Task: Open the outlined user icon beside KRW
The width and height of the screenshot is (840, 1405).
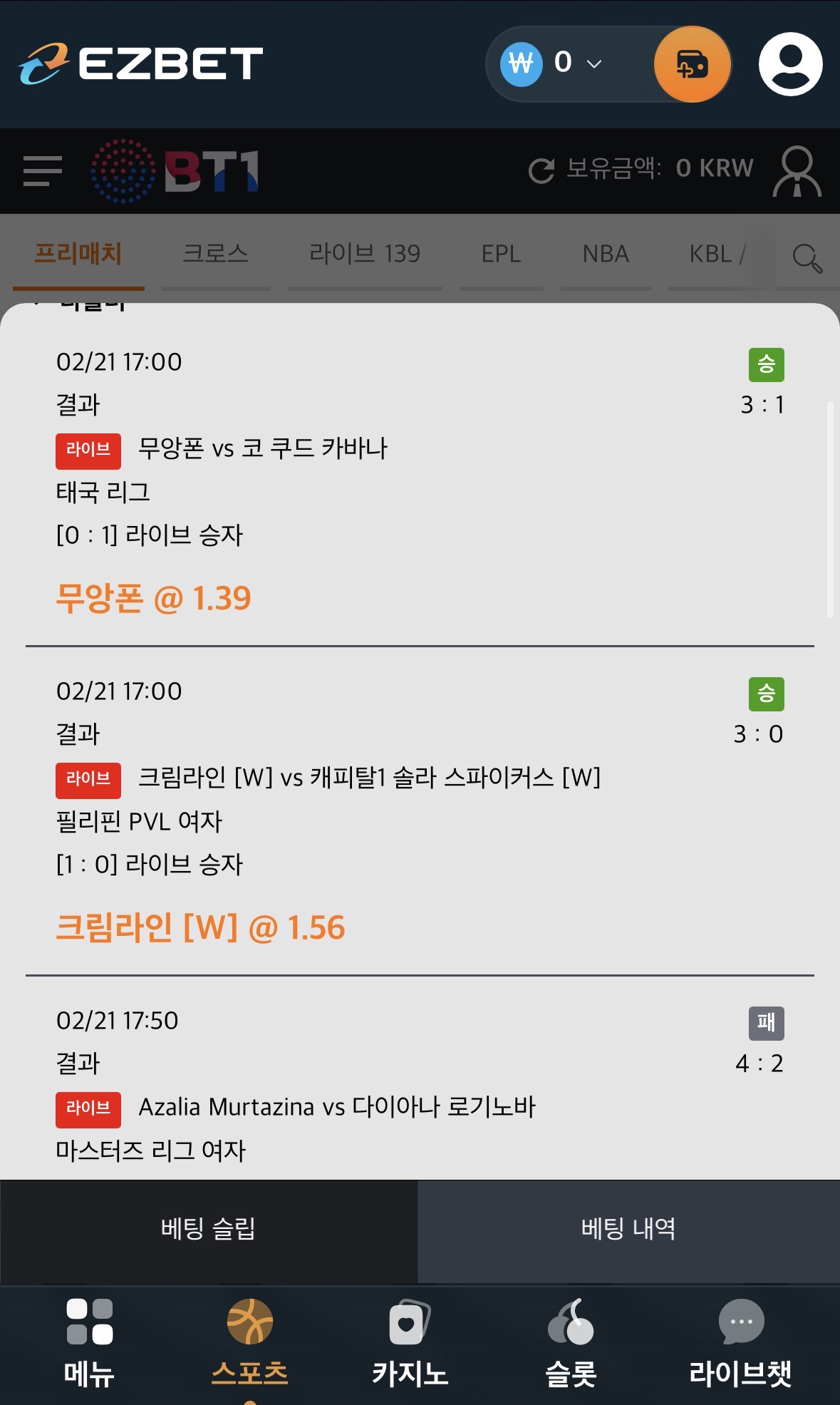Action: [797, 171]
